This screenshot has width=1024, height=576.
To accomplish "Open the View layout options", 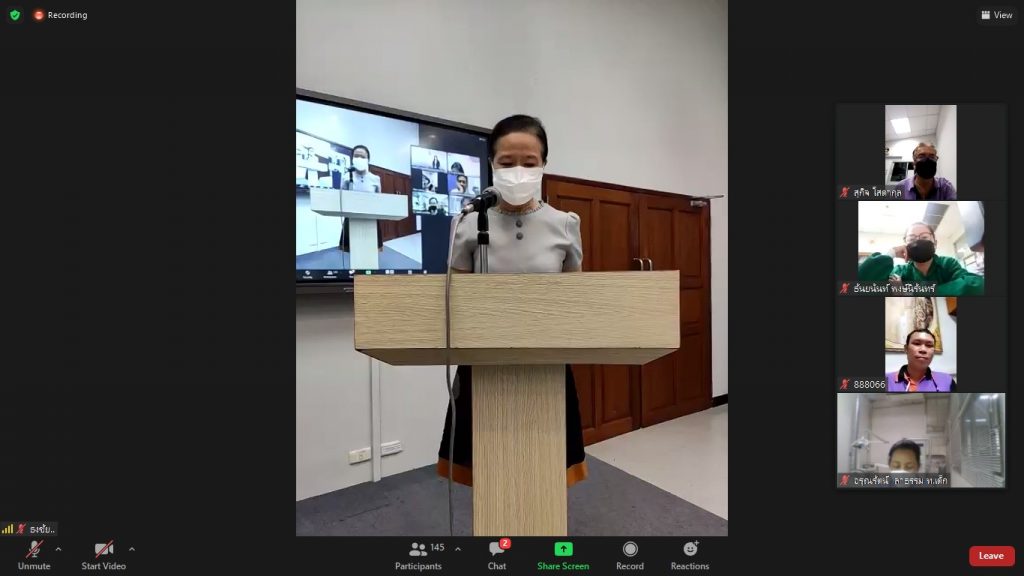I will tap(997, 15).
